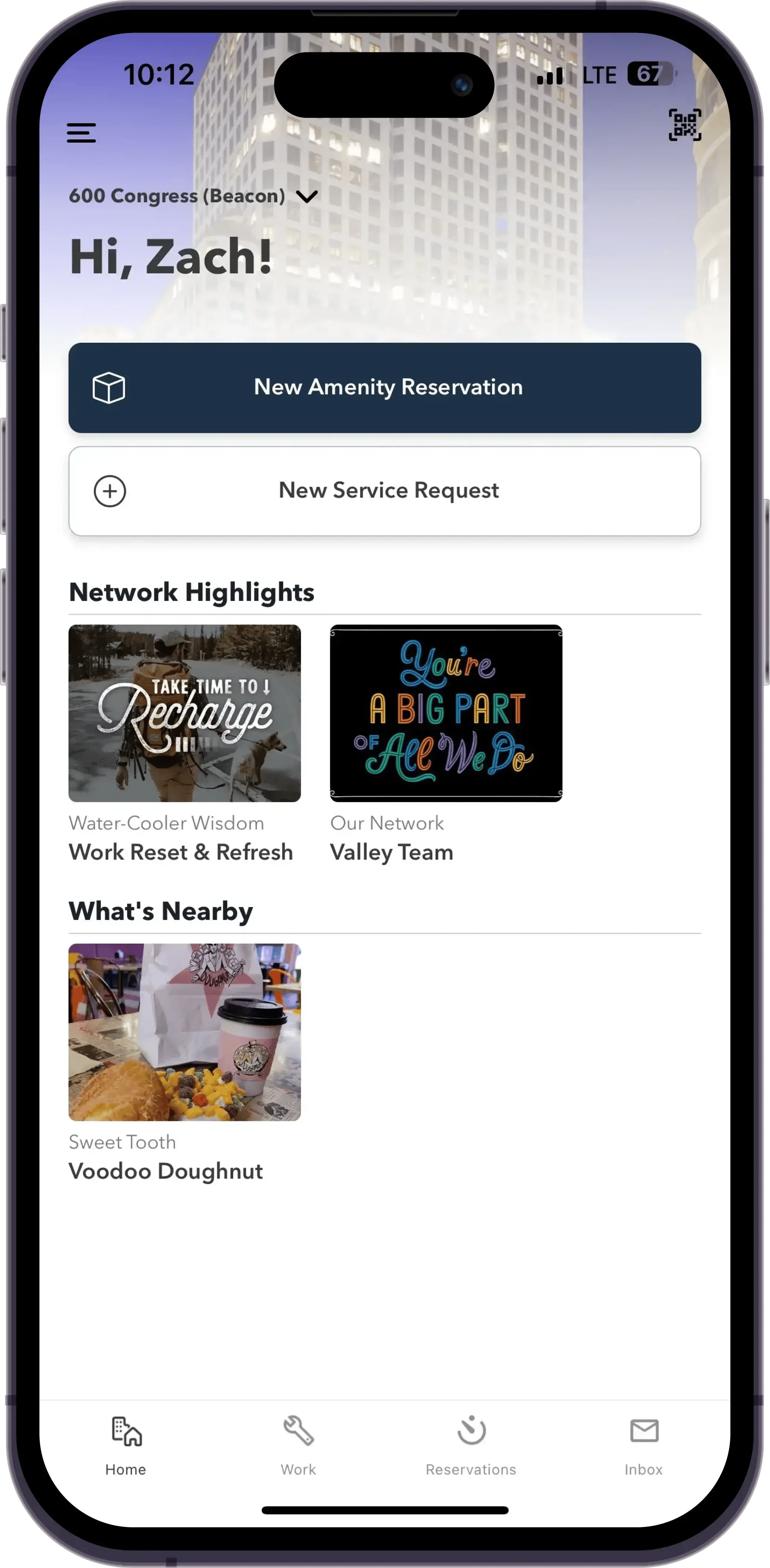Create a New Service Request
Image resolution: width=770 pixels, height=1568 pixels.
[x=384, y=491]
